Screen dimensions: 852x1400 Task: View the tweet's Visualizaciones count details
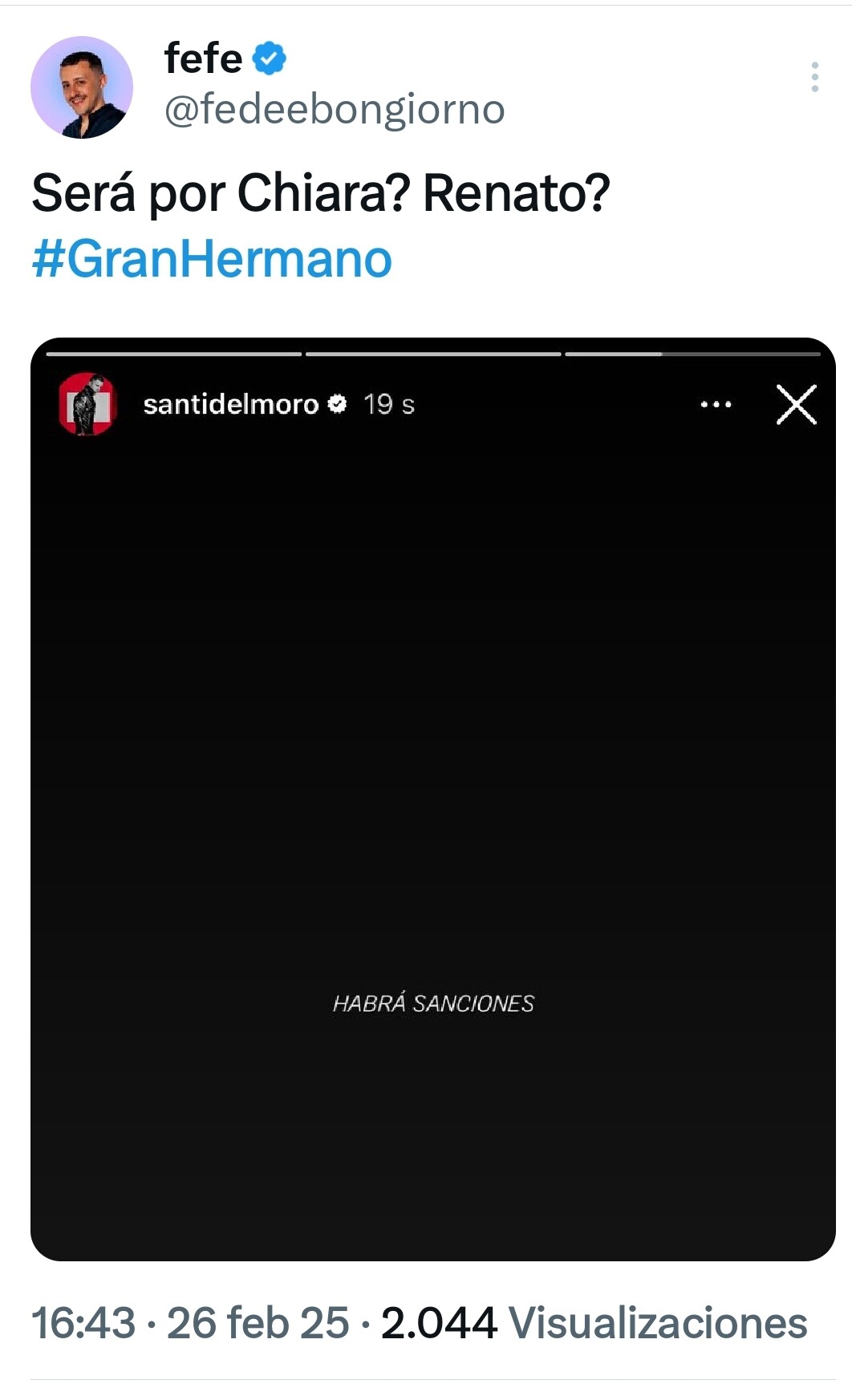594,1323
